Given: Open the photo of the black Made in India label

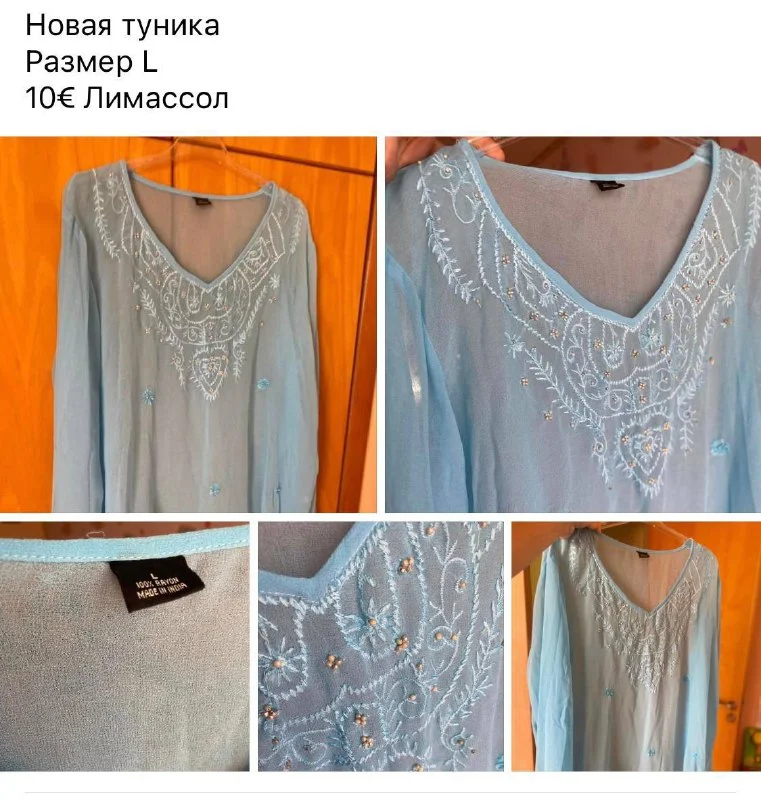Looking at the screenshot, I should 124,646.
